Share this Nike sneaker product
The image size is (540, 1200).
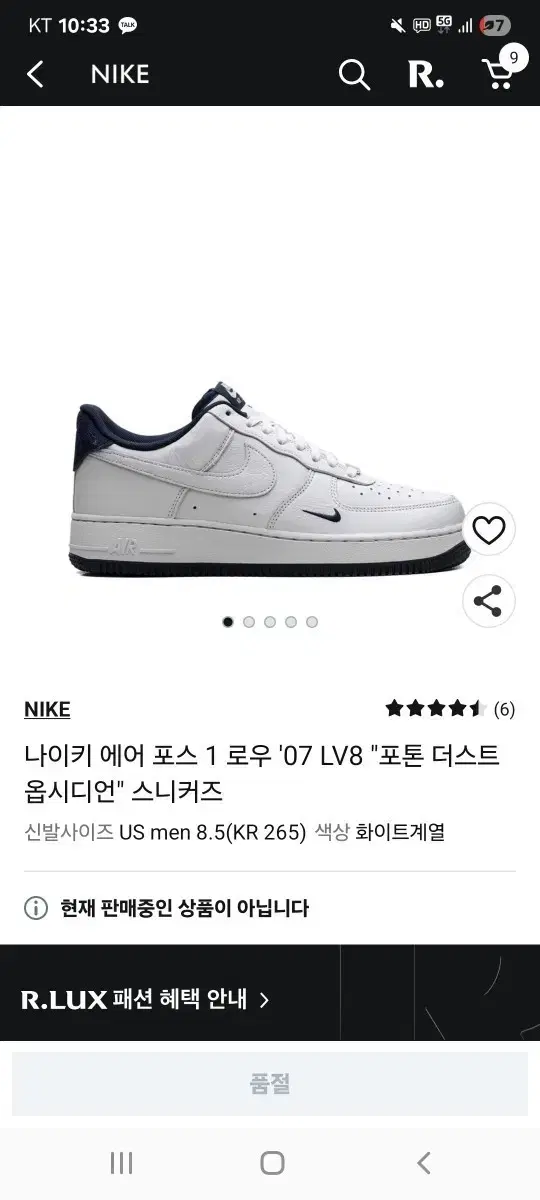coord(489,601)
